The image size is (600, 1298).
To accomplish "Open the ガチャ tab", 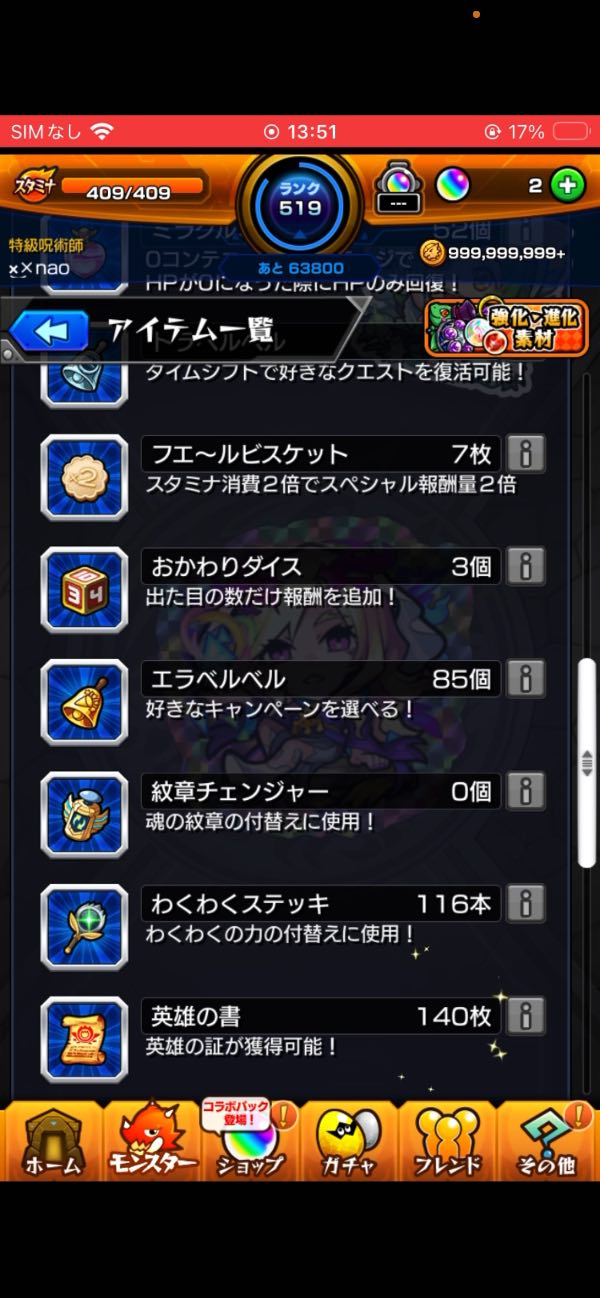I will 349,1141.
